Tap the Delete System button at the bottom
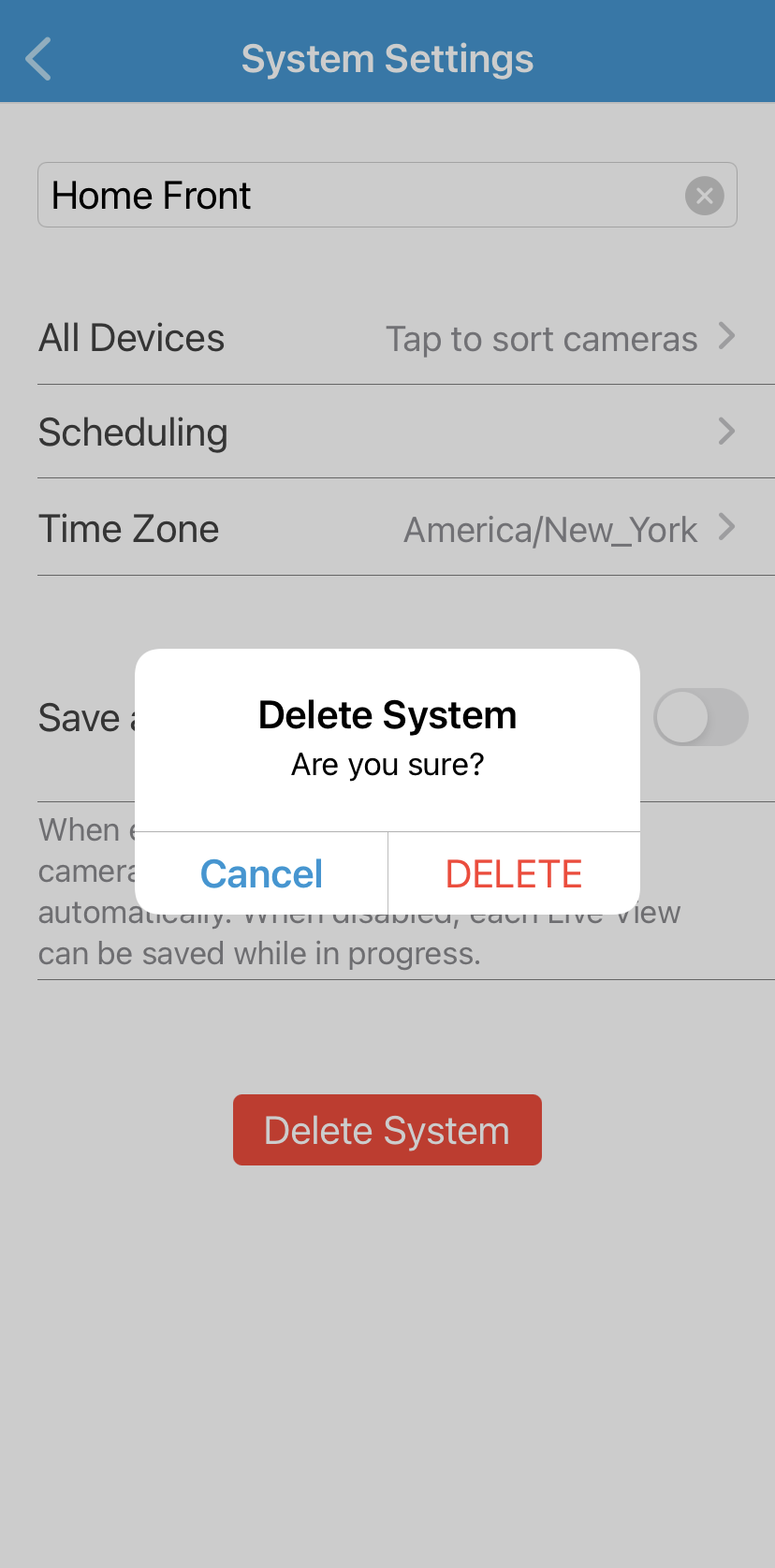This screenshot has height=1568, width=775. [x=387, y=1130]
